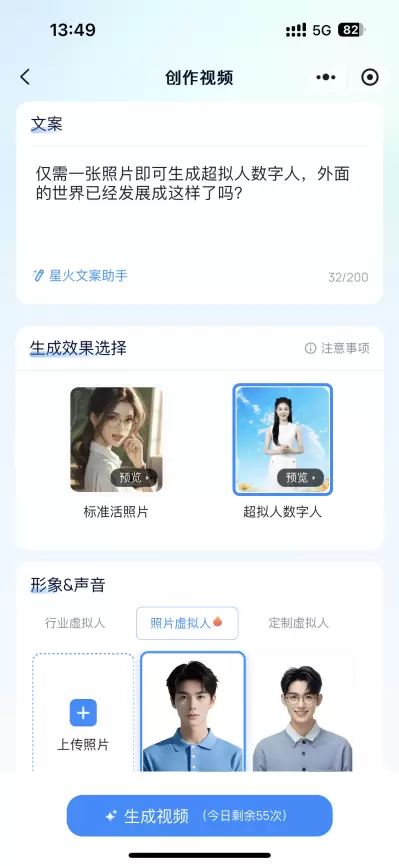Screen dimensions: 399x866
Task: View 注意事项 notes
Action: (x=337, y=348)
